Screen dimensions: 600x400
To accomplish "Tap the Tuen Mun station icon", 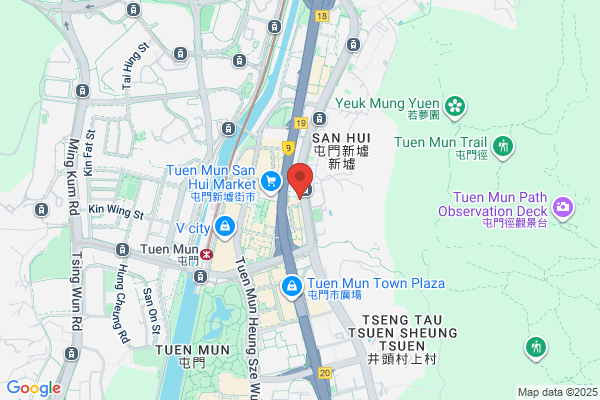I will [x=206, y=254].
